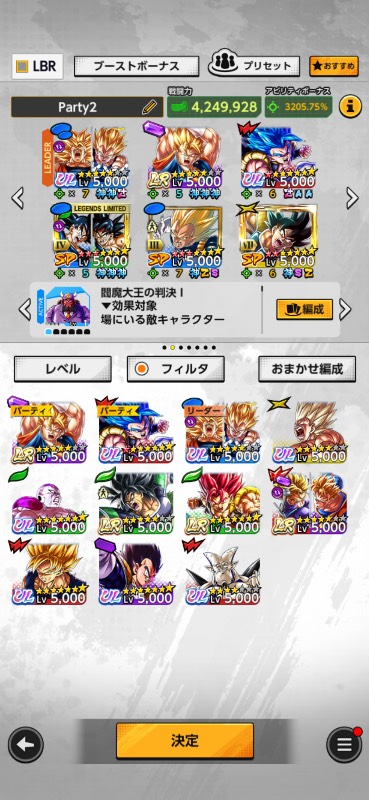The width and height of the screenshot is (369, 800).
Task: Select the character tagged リーダー in the list
Action: (222, 432)
